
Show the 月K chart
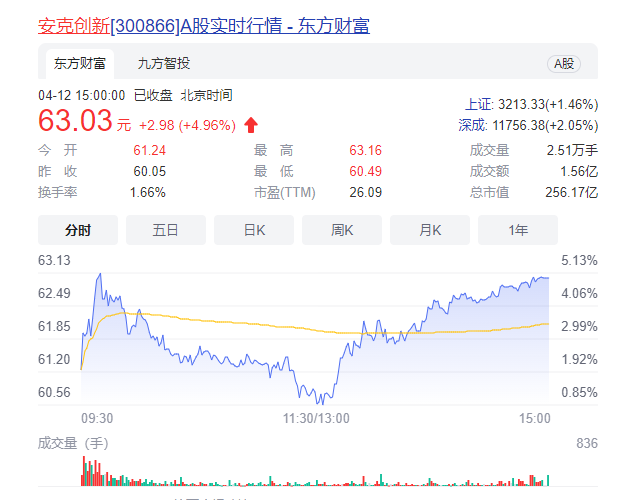[430, 230]
